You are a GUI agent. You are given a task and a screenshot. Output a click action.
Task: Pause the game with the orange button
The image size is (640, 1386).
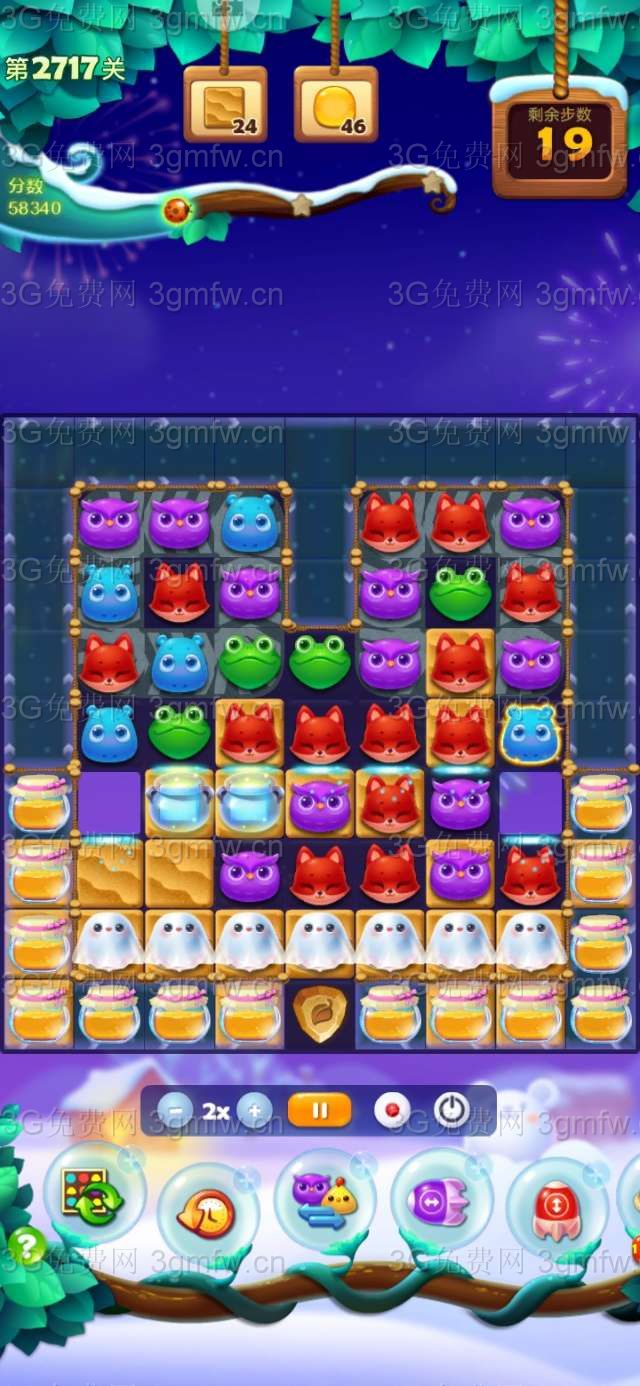point(319,1110)
